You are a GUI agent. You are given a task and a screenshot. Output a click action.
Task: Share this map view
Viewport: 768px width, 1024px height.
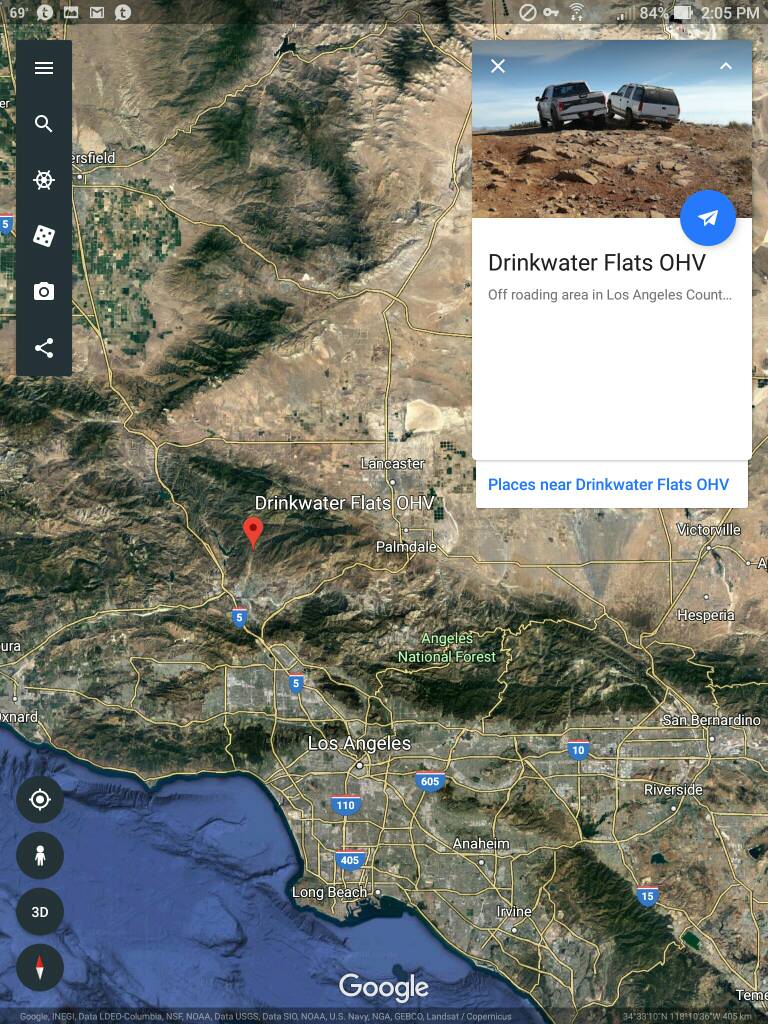click(x=43, y=348)
